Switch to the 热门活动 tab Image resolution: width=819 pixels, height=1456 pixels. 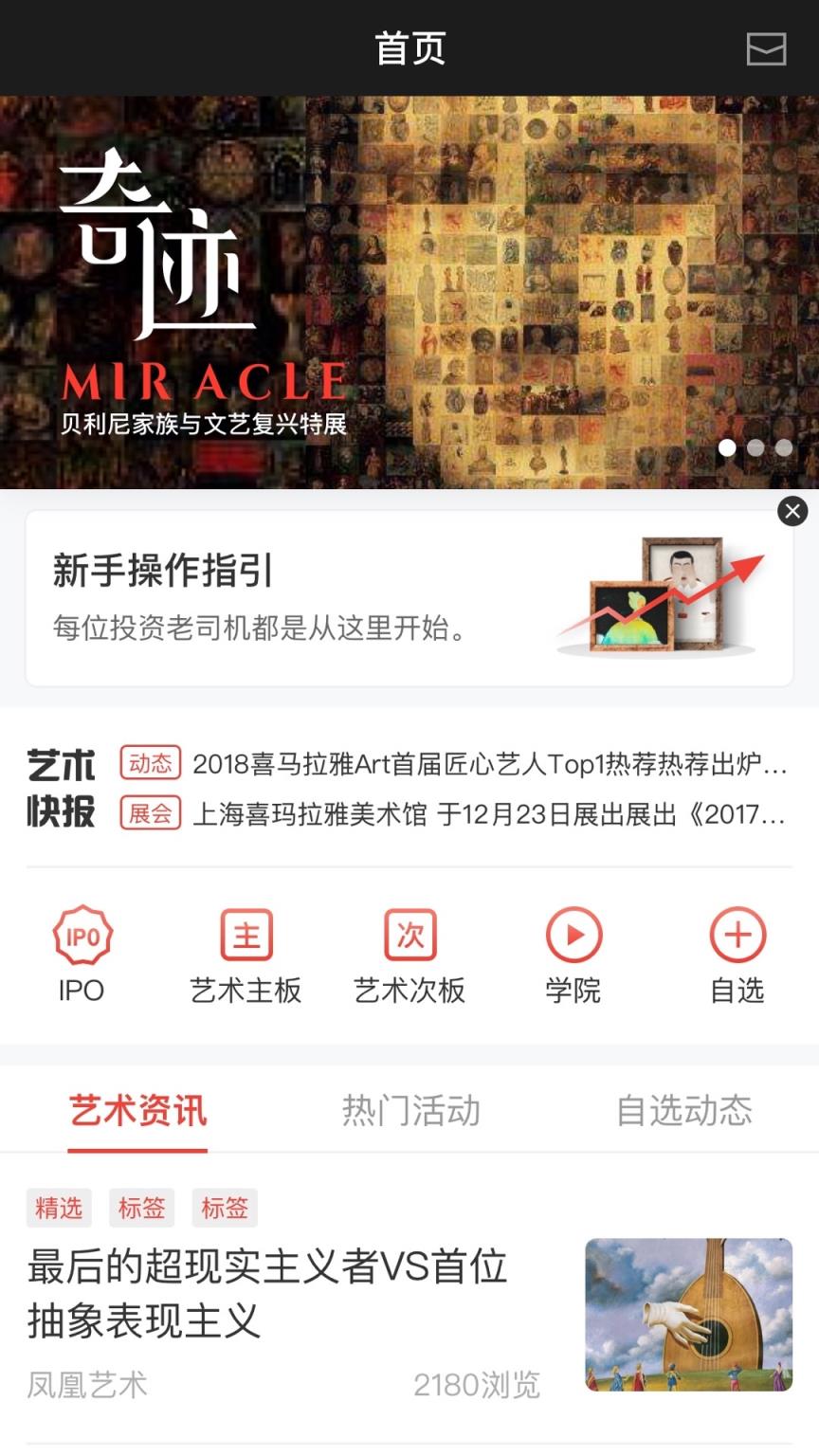[409, 1111]
